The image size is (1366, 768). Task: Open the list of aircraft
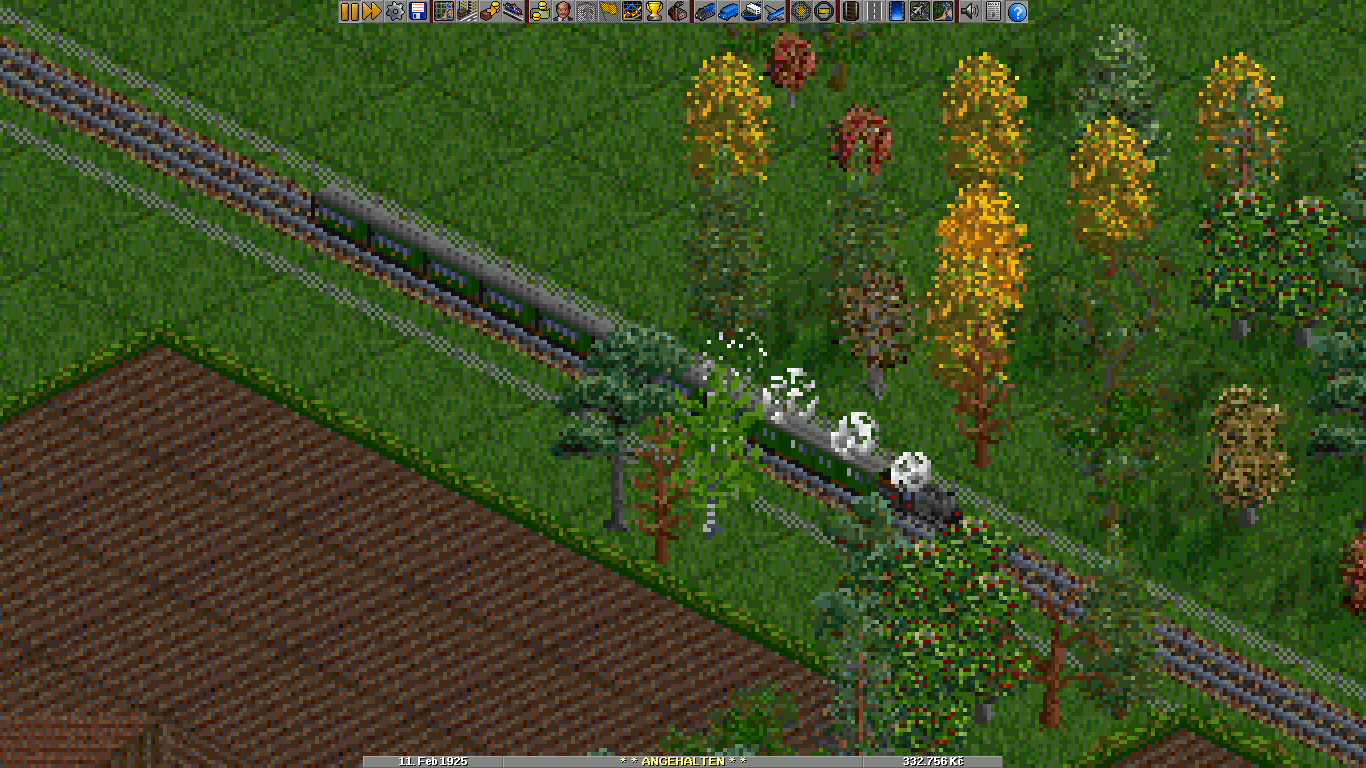pos(774,12)
